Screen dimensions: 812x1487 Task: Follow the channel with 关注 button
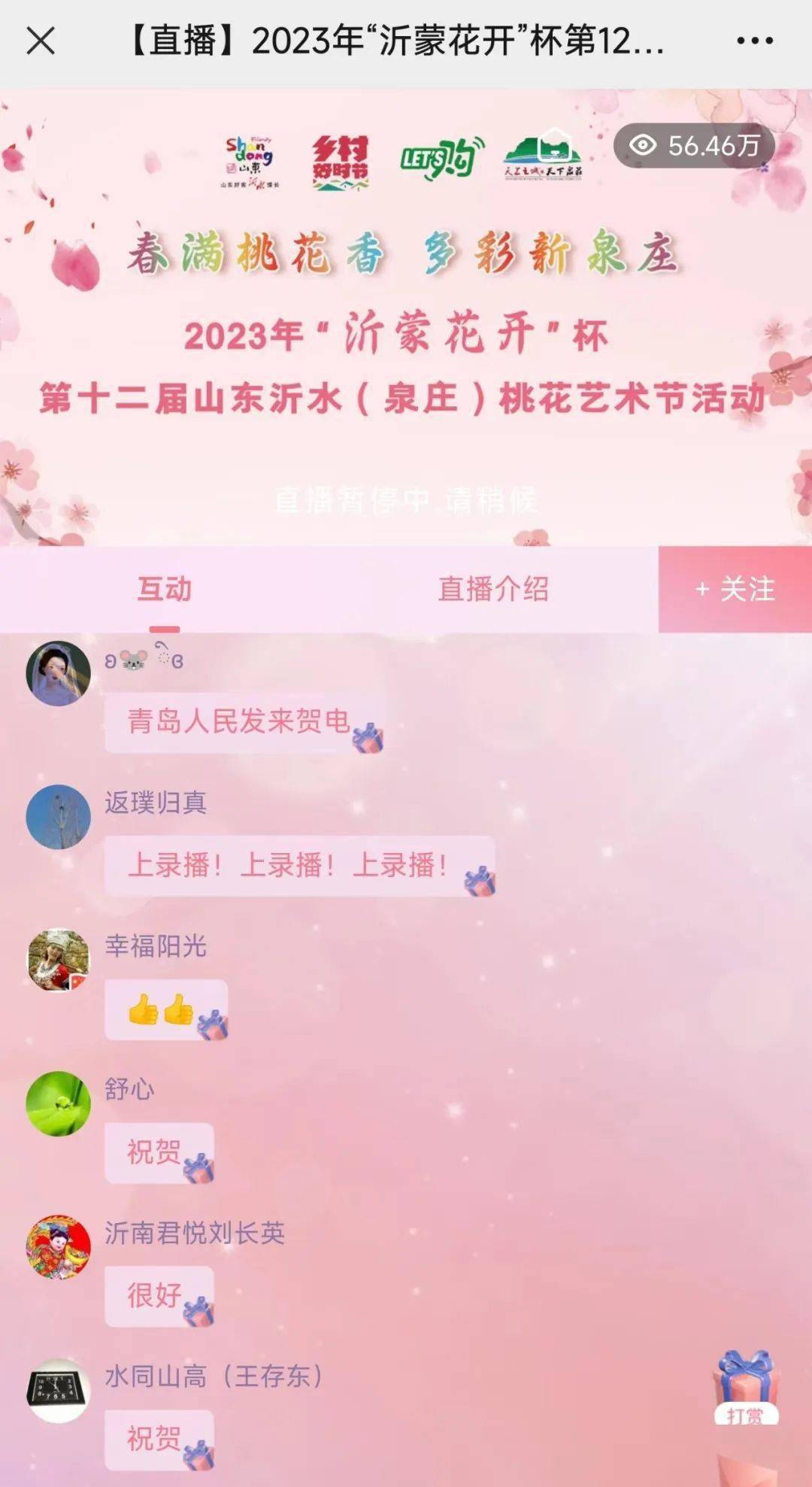[x=735, y=590]
